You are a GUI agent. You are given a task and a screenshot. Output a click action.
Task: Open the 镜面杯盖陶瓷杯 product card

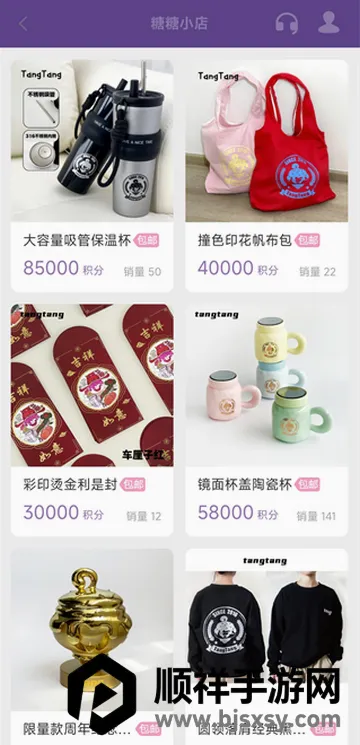[266, 420]
